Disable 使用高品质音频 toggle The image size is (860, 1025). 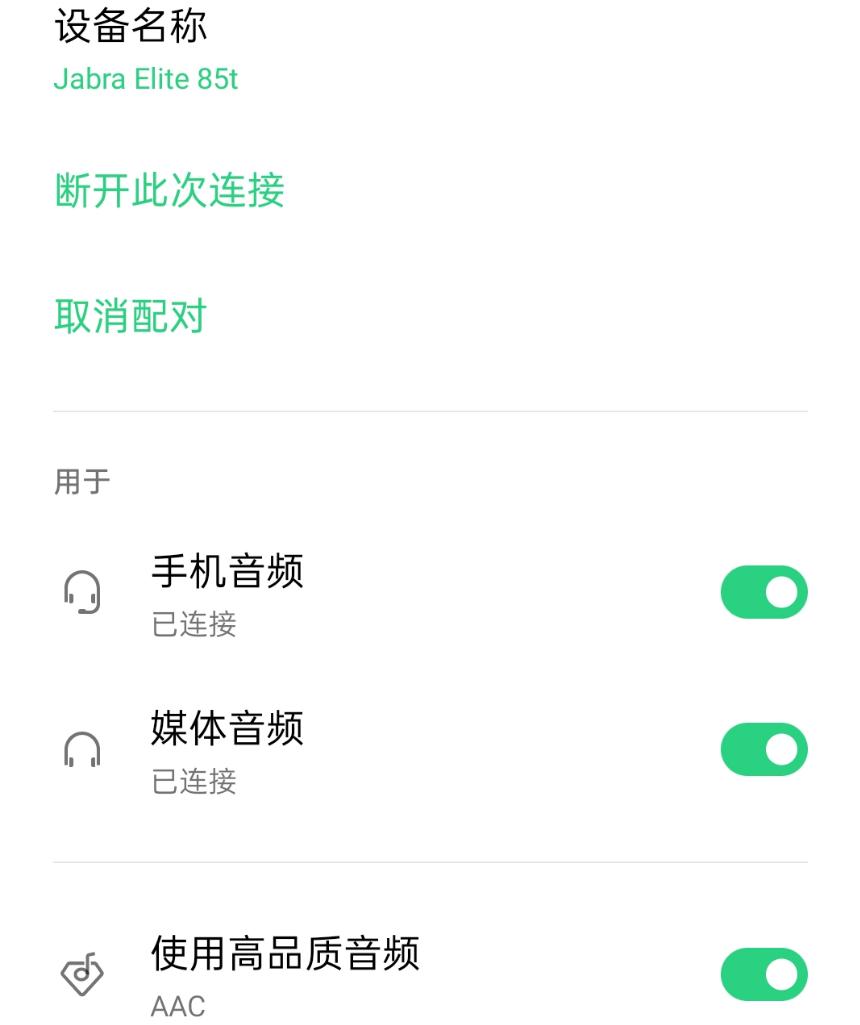click(x=763, y=972)
